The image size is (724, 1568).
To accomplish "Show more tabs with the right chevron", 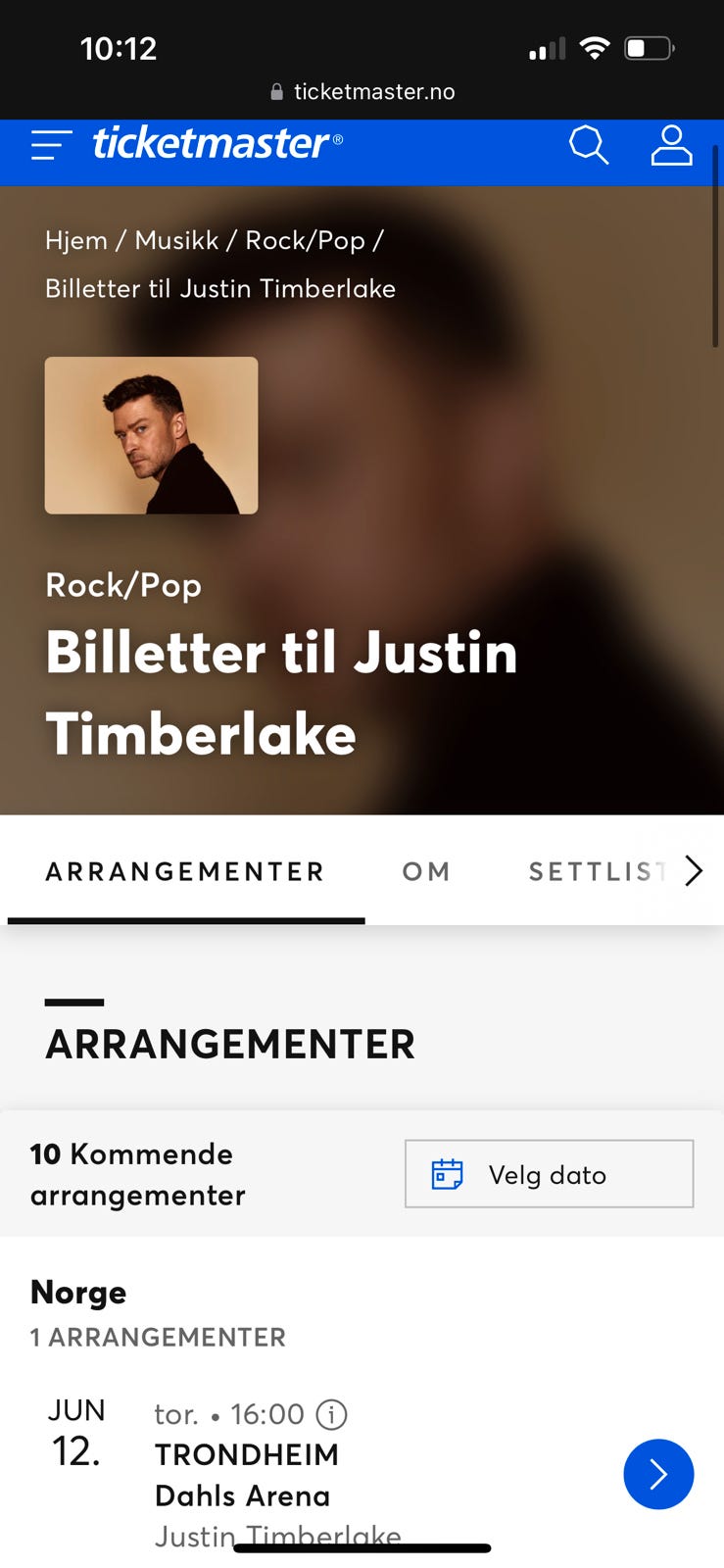I will click(x=694, y=870).
